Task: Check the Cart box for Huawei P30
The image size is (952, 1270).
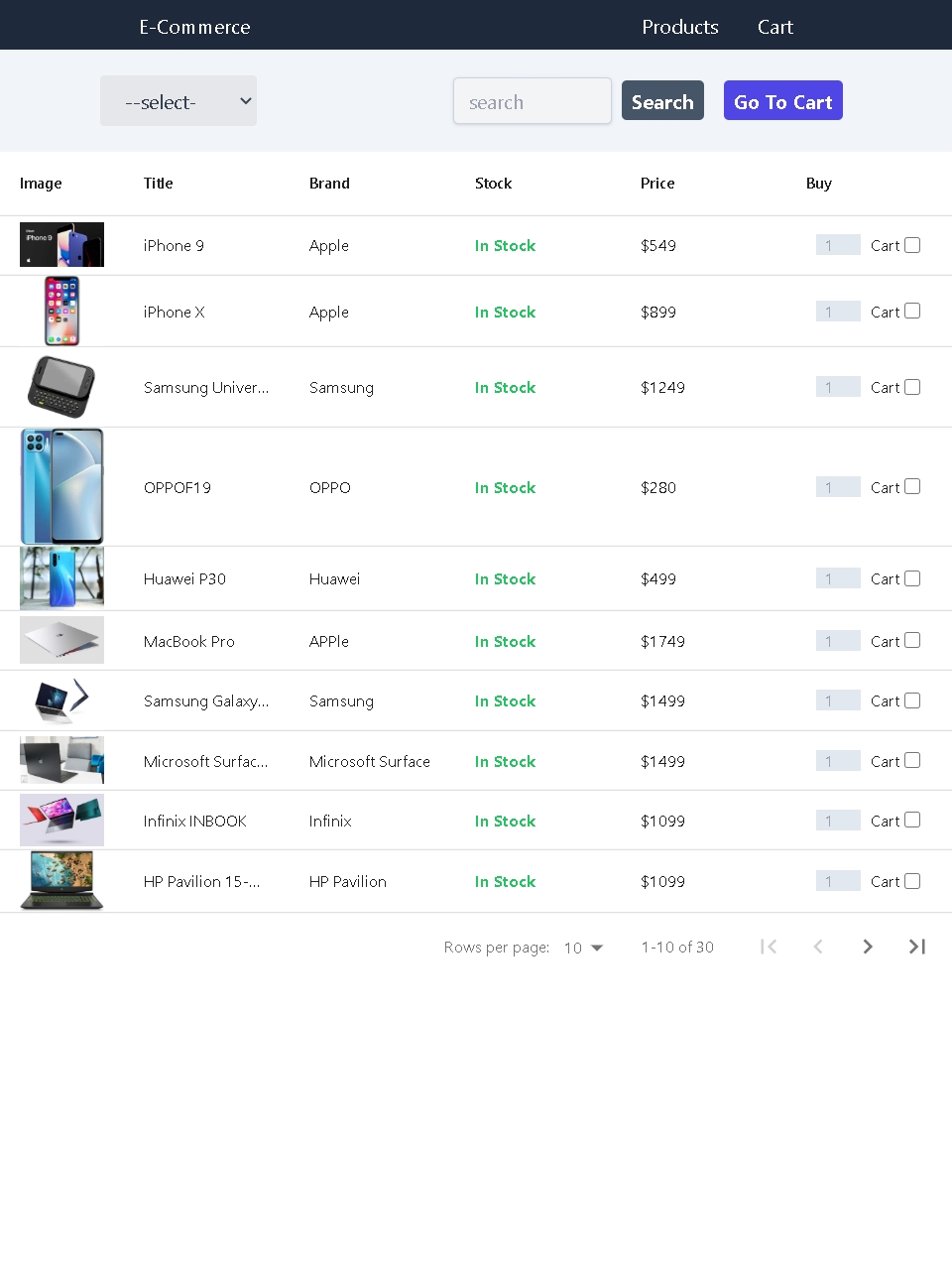Action: tap(911, 577)
